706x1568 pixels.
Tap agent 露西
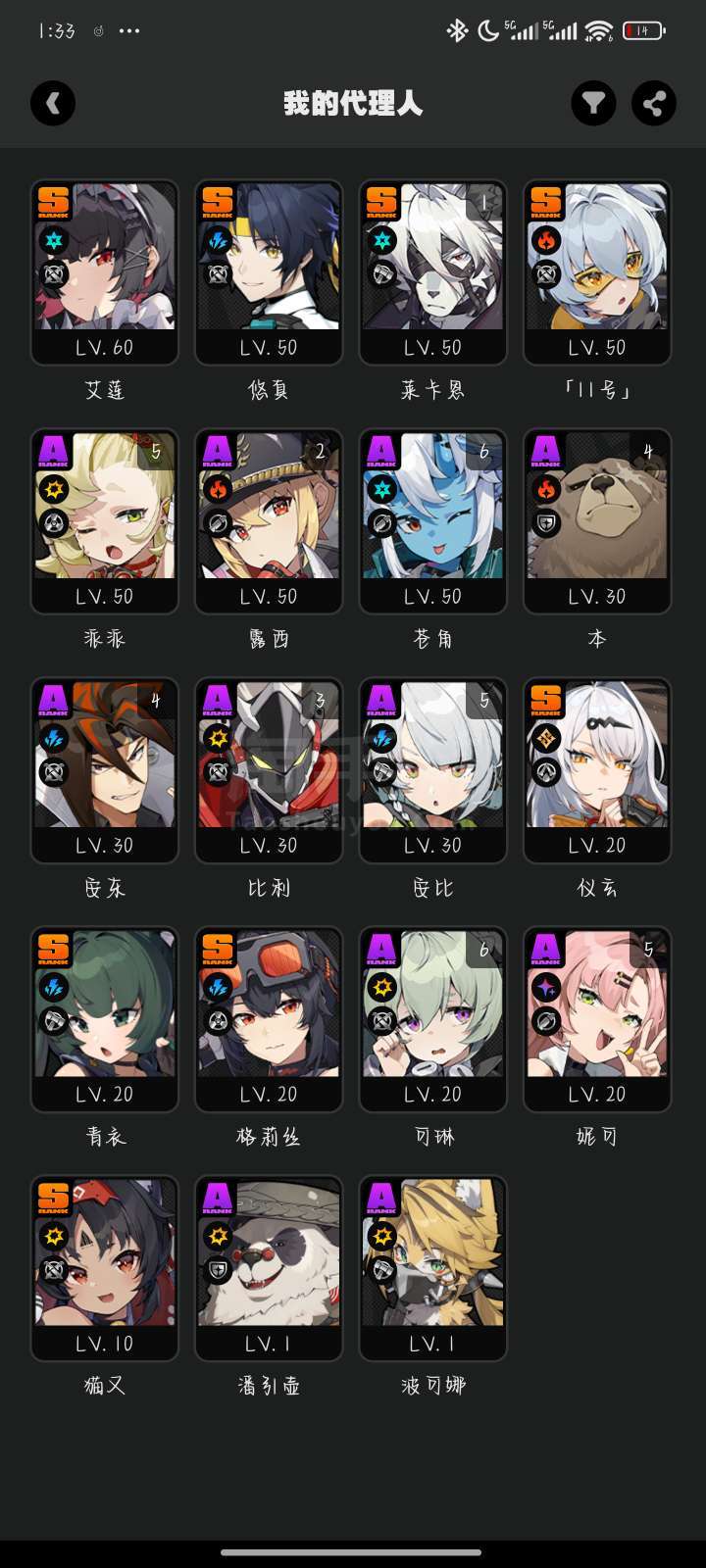[x=269, y=521]
